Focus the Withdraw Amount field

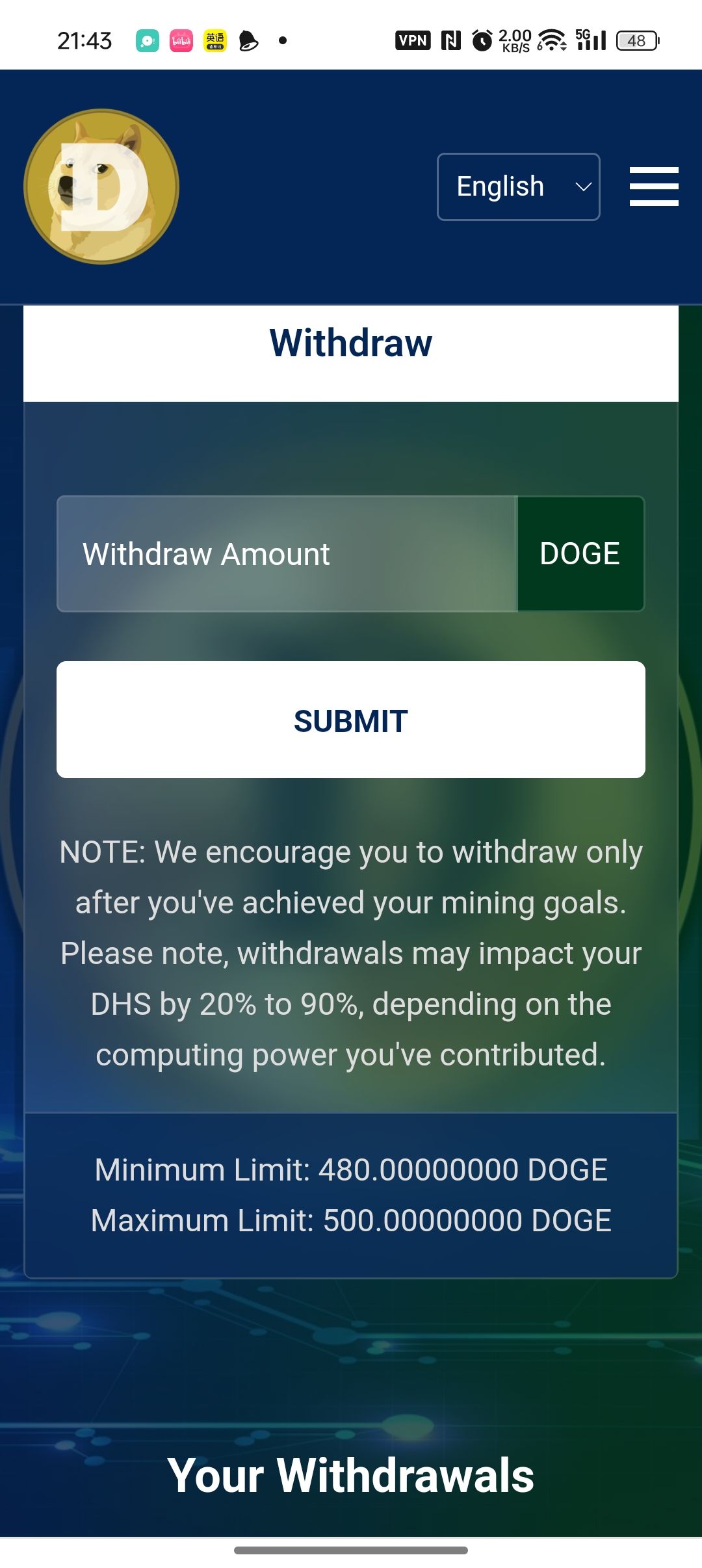pyautogui.click(x=287, y=554)
